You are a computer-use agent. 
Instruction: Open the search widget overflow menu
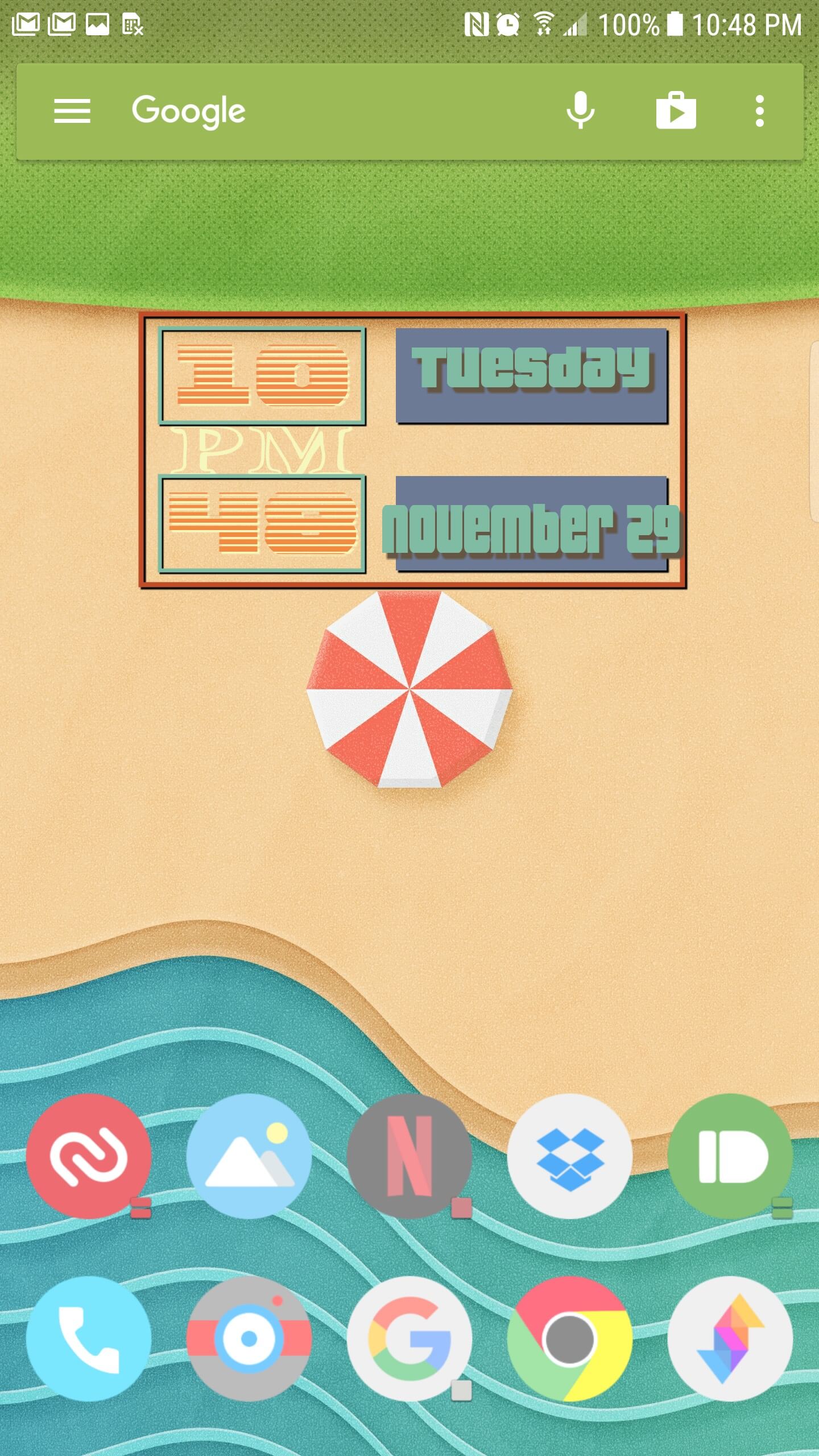(759, 111)
